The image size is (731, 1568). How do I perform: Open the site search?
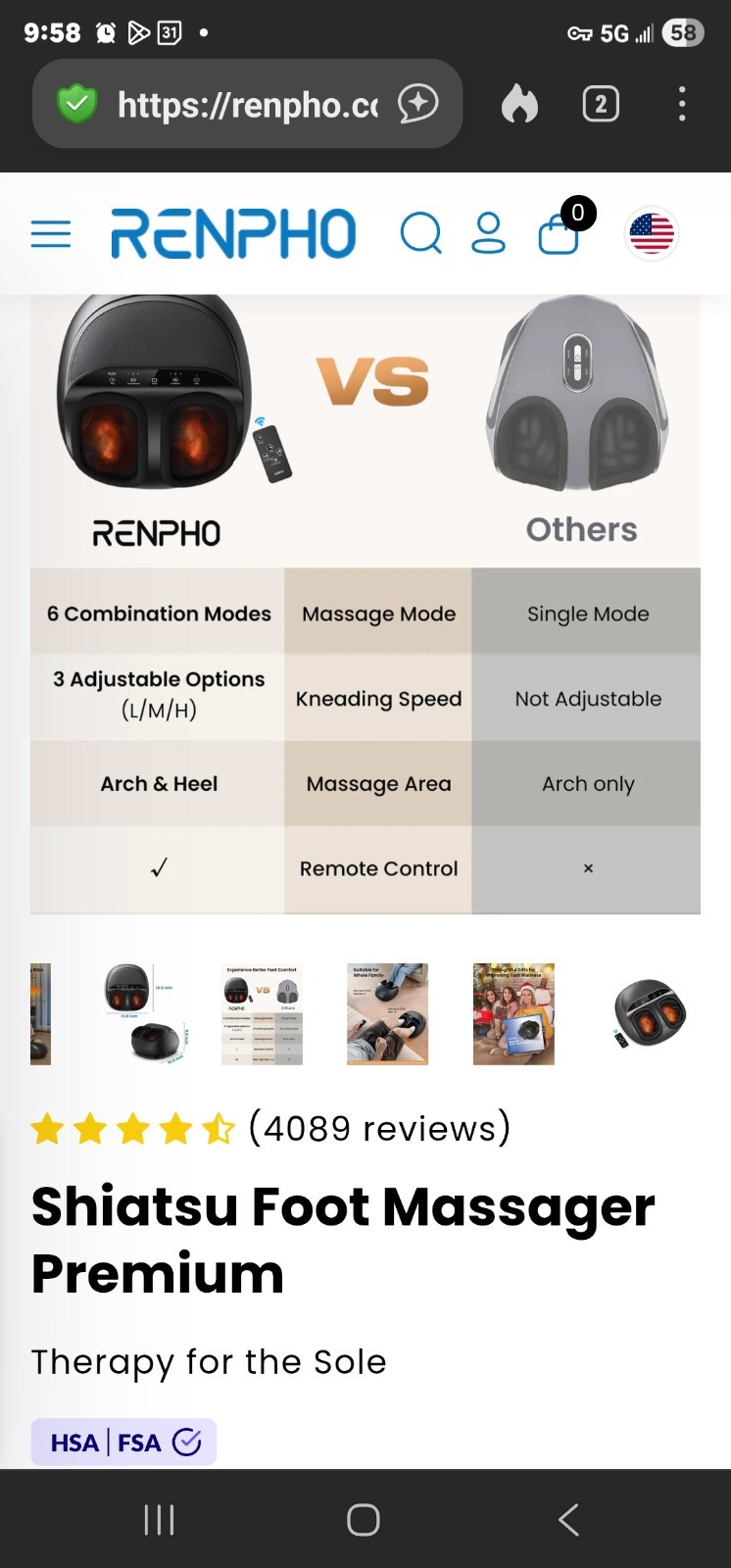pyautogui.click(x=421, y=234)
